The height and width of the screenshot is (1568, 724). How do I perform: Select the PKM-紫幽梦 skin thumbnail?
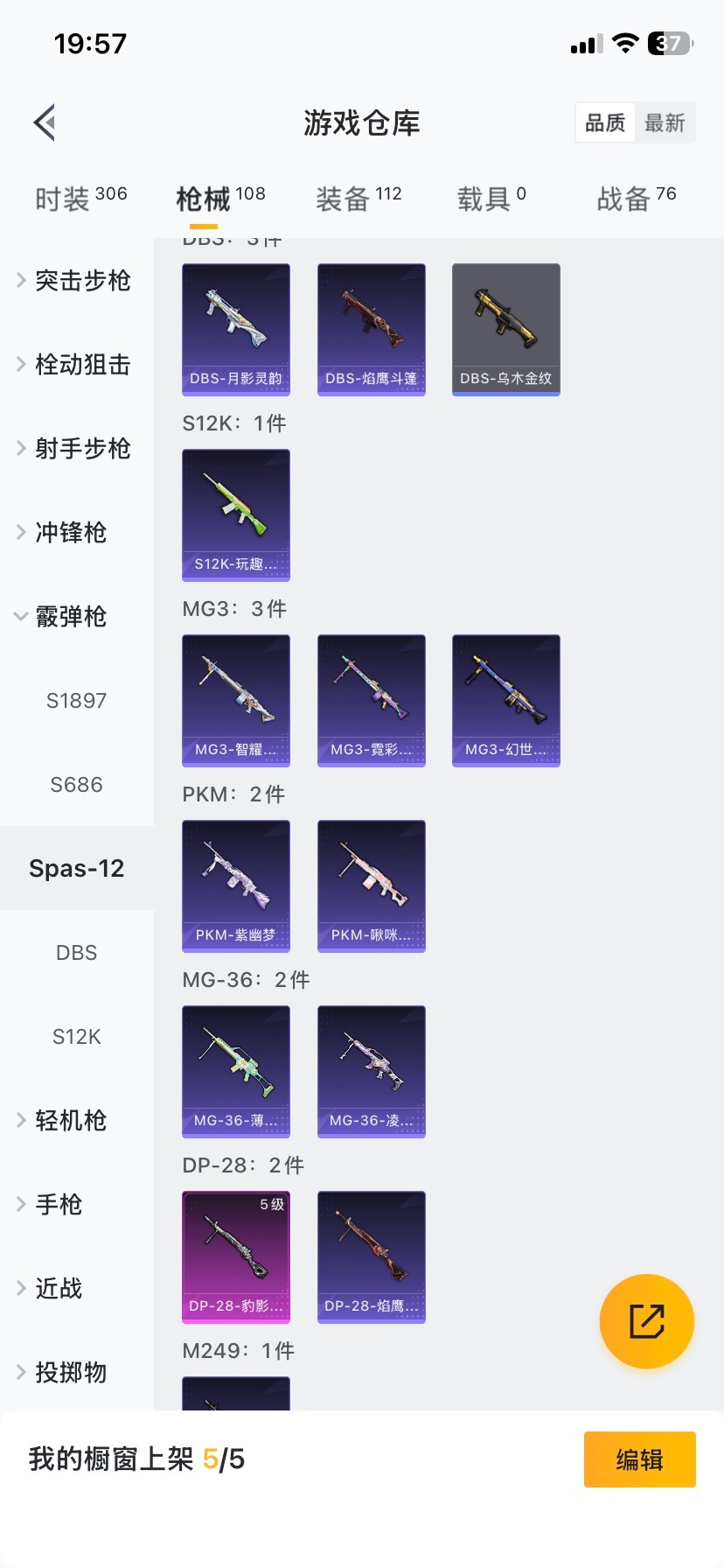(235, 885)
